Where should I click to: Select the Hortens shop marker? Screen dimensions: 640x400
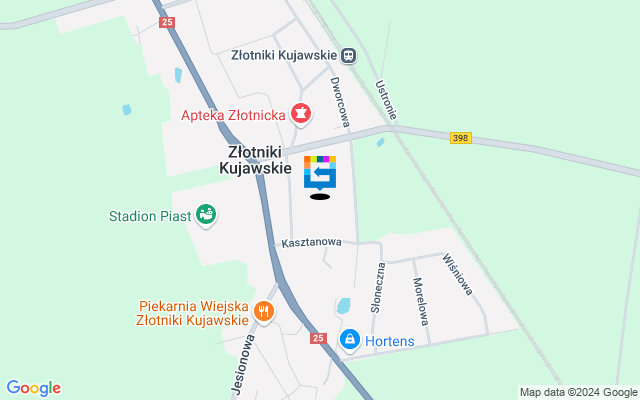point(350,340)
